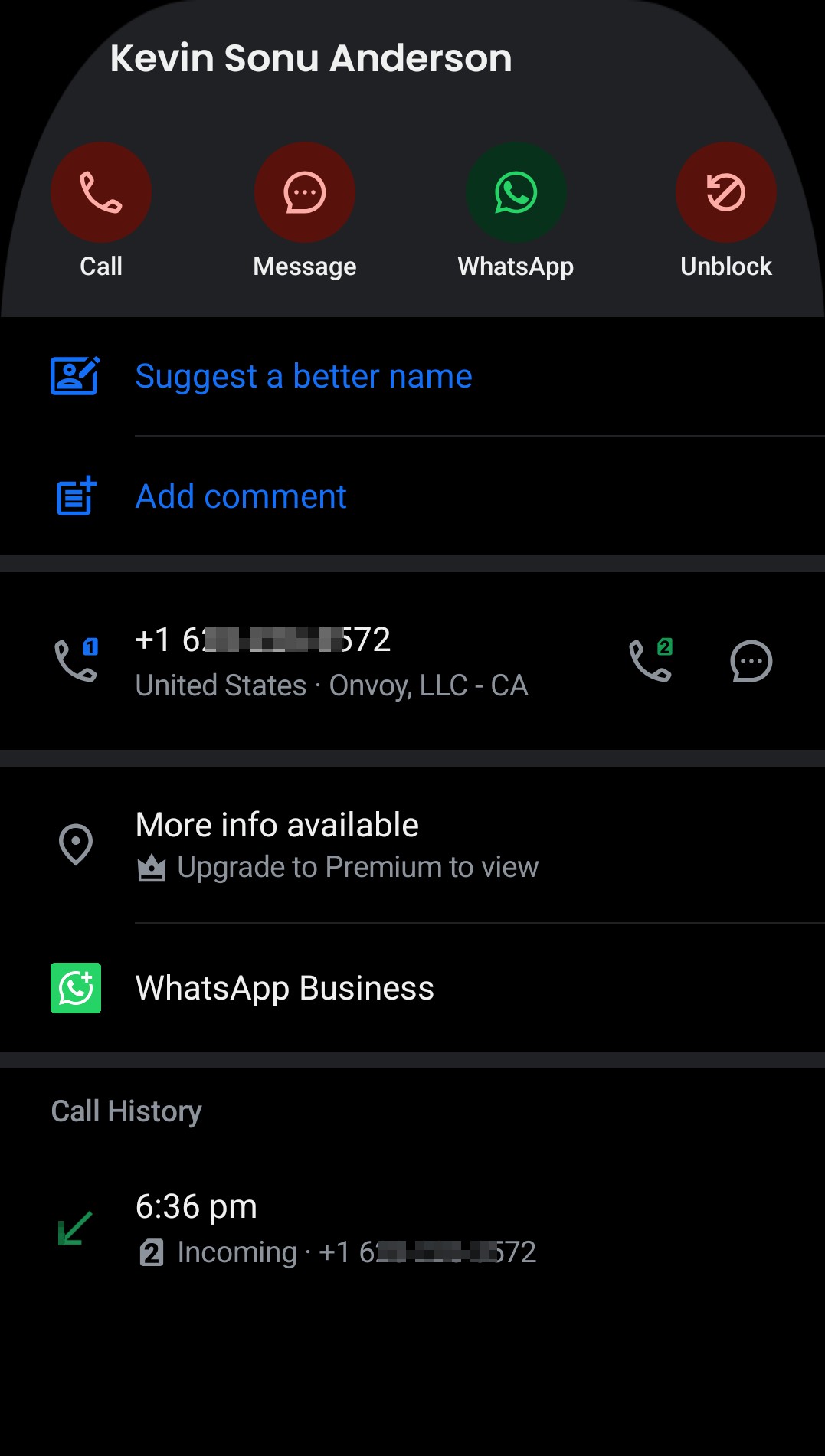
Task: Open More info available premium row
Action: pos(412,845)
